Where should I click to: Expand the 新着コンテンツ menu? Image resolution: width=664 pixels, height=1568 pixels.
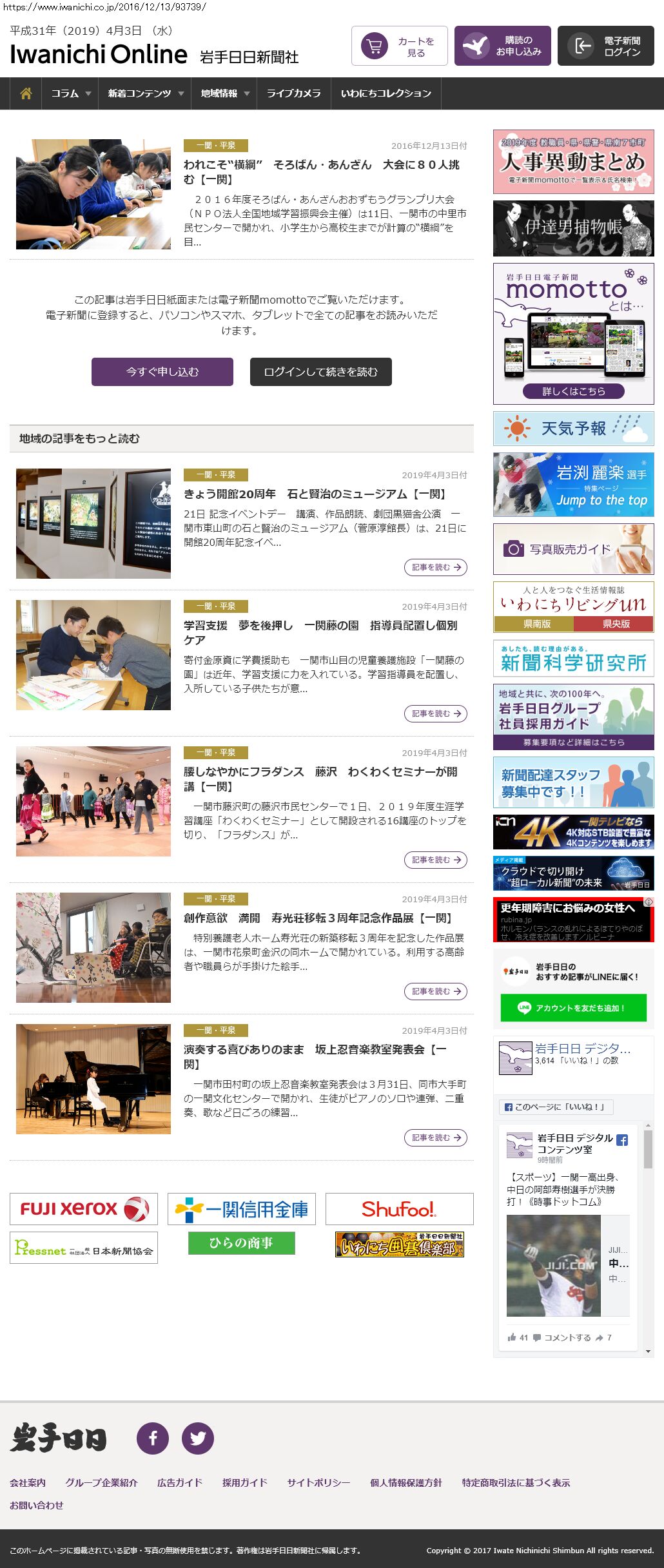145,93
